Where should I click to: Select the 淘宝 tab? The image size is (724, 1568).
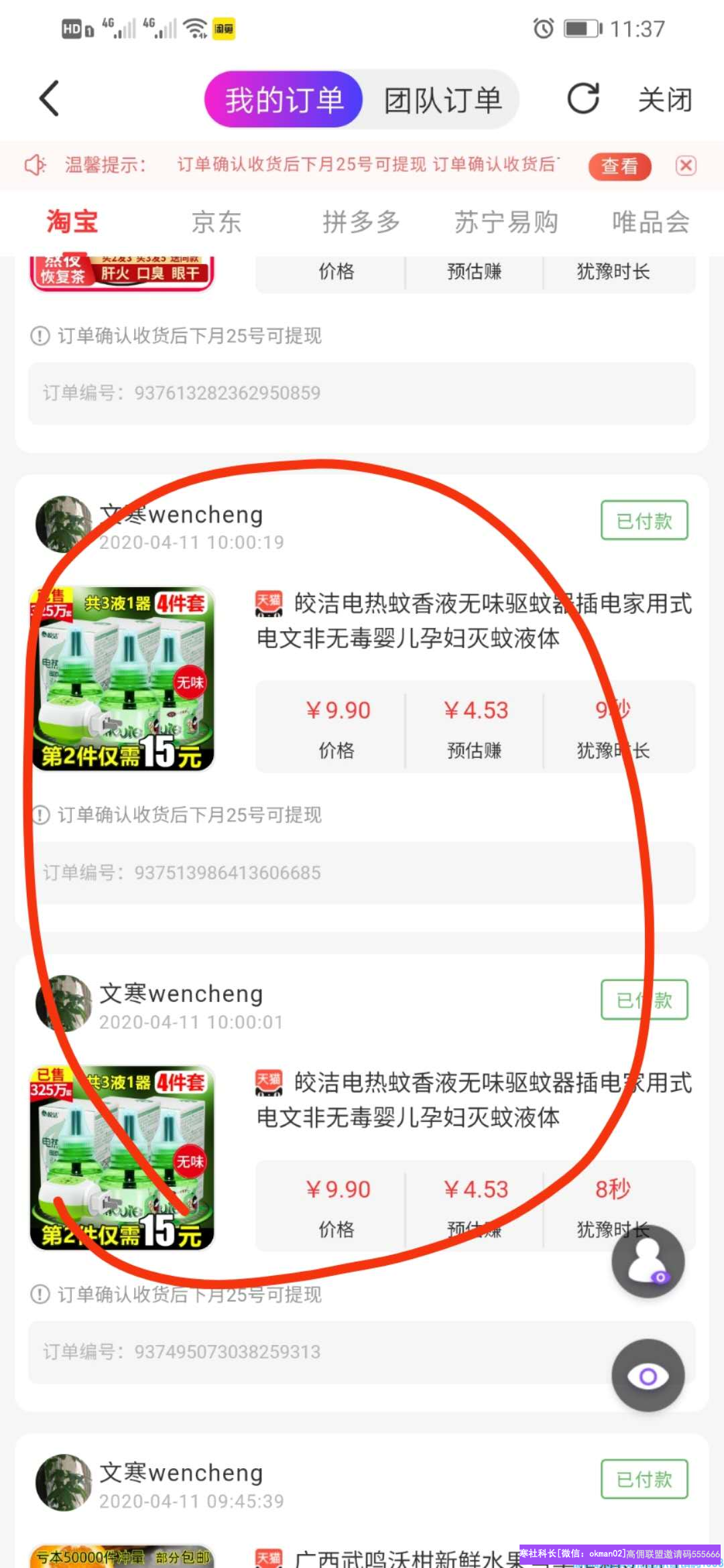(x=72, y=222)
